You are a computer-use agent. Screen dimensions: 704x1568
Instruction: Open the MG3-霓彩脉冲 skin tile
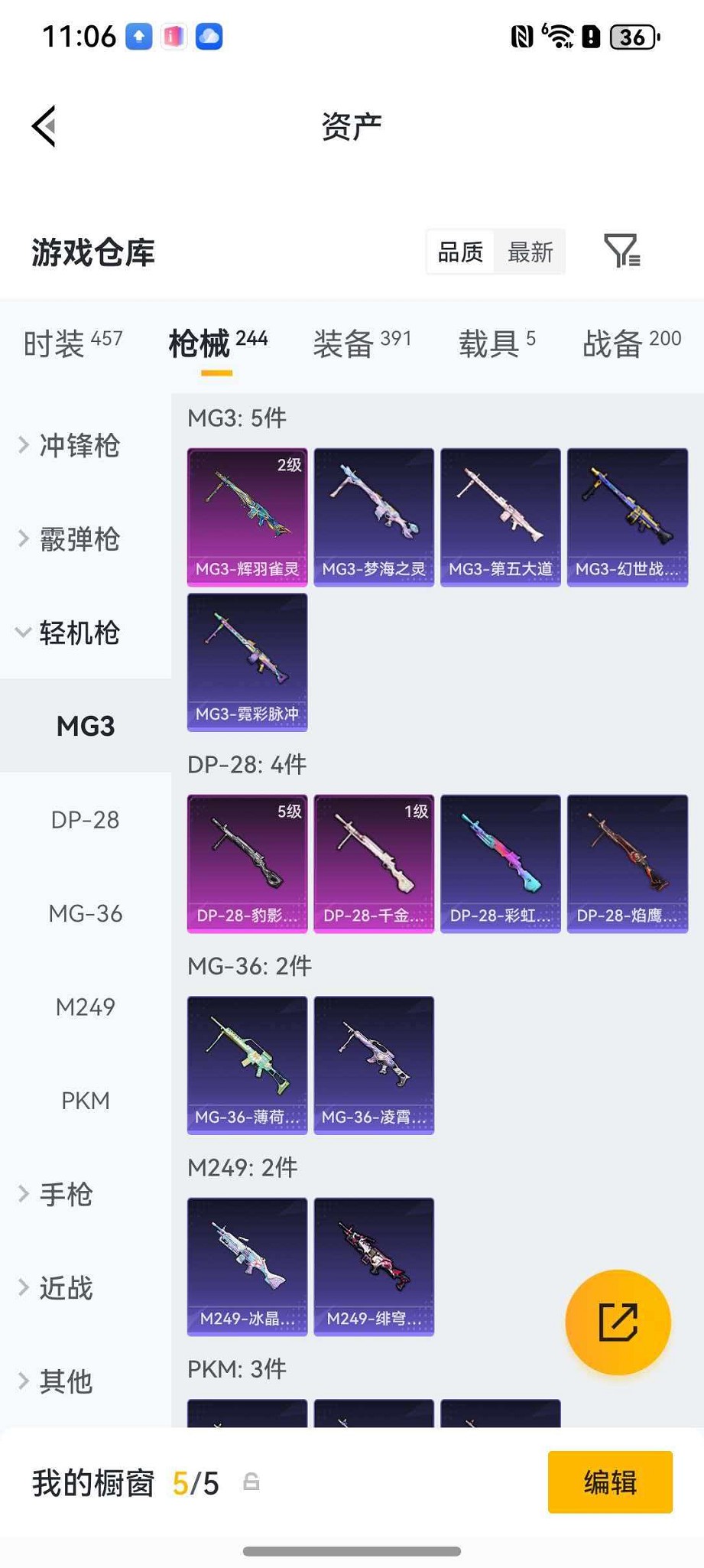click(247, 662)
